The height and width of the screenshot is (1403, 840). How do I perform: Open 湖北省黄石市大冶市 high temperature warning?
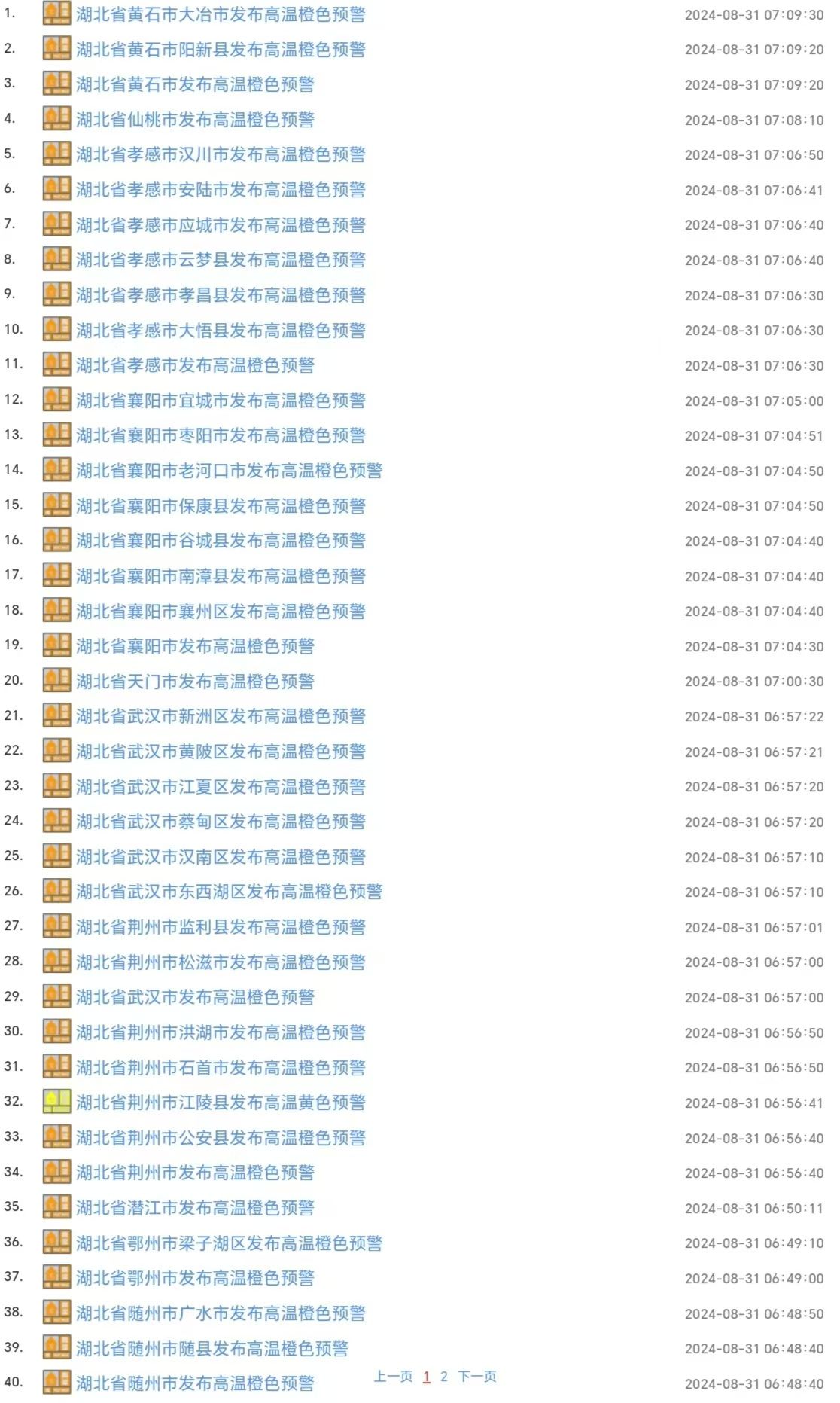point(220,14)
